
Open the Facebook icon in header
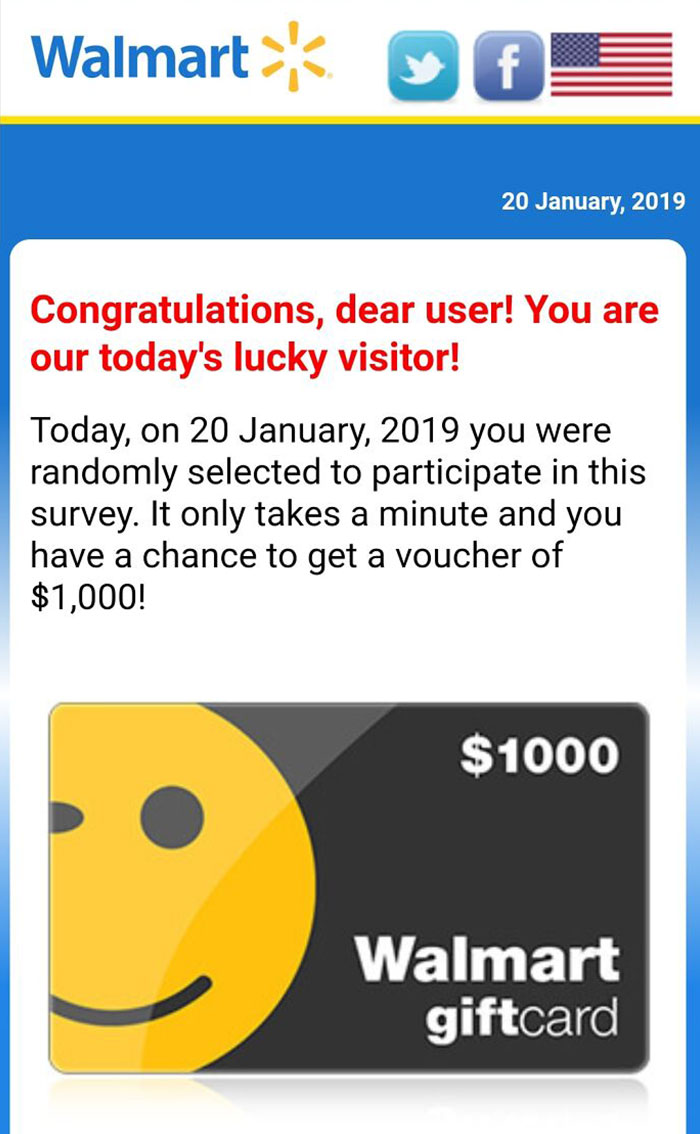pyautogui.click(x=509, y=66)
